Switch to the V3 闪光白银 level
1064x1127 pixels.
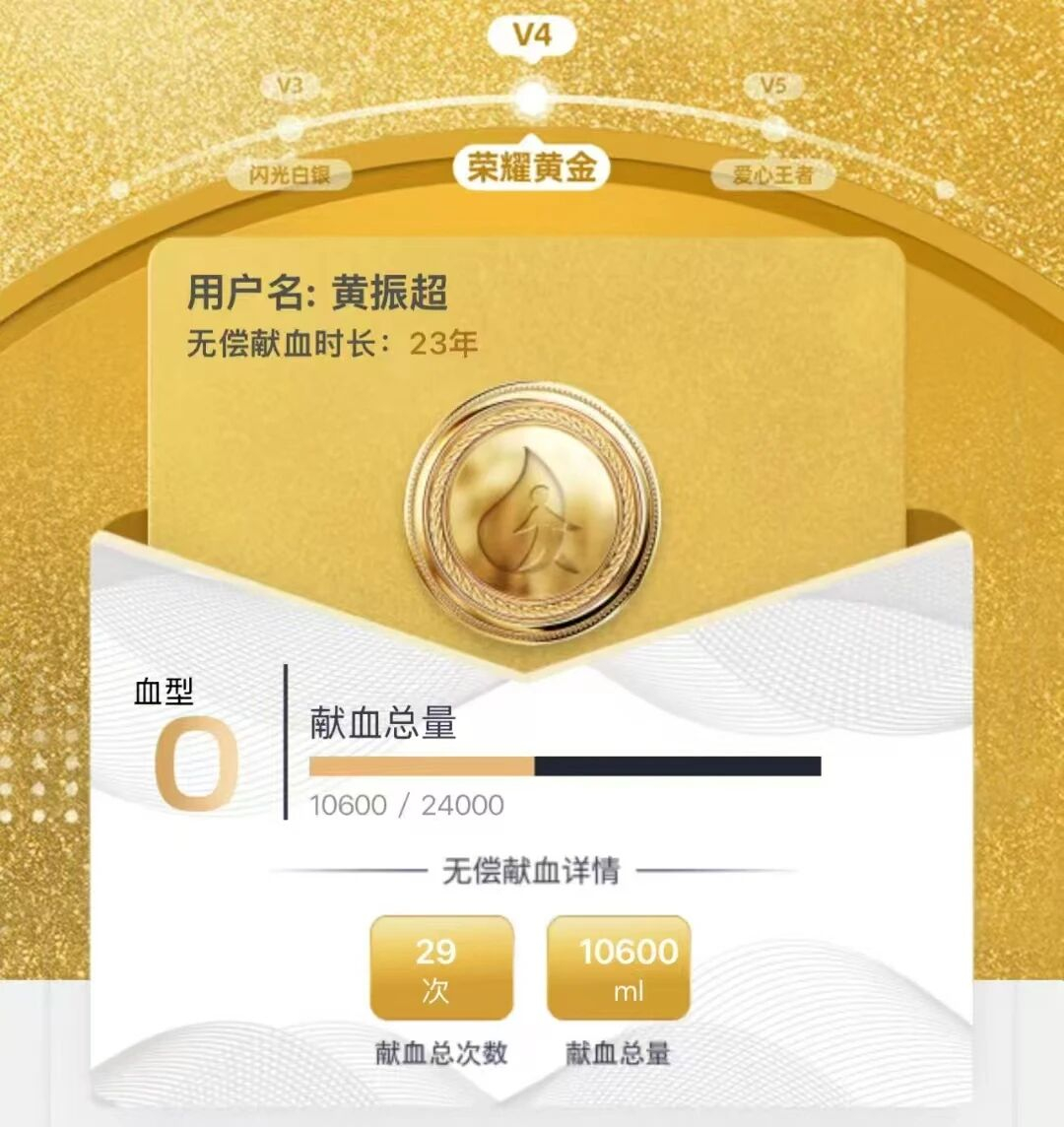tap(289, 130)
